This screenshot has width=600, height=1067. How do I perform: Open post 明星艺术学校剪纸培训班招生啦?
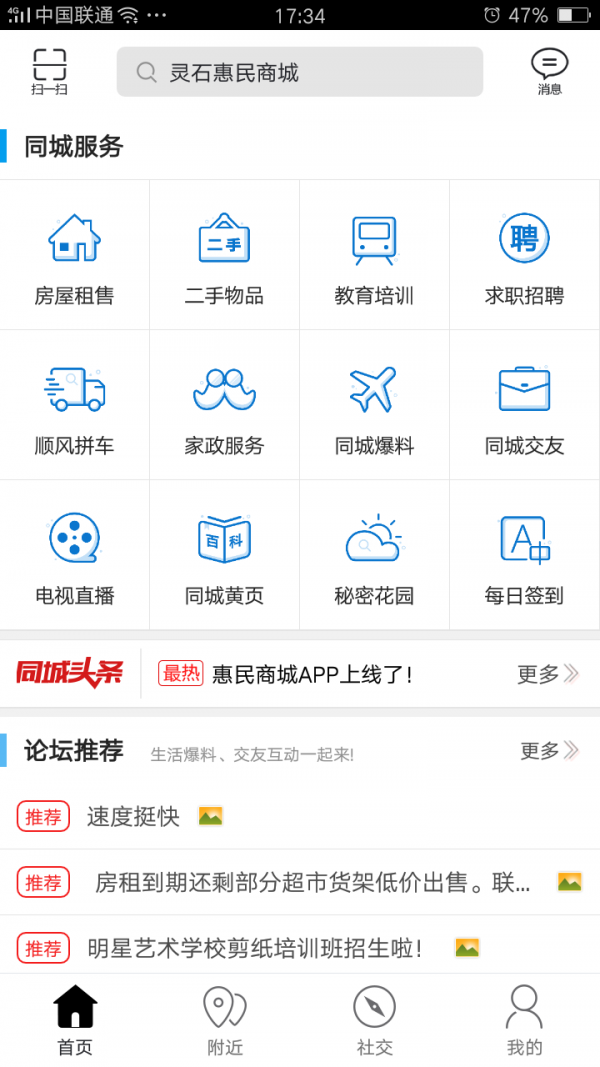pyautogui.click(x=255, y=947)
